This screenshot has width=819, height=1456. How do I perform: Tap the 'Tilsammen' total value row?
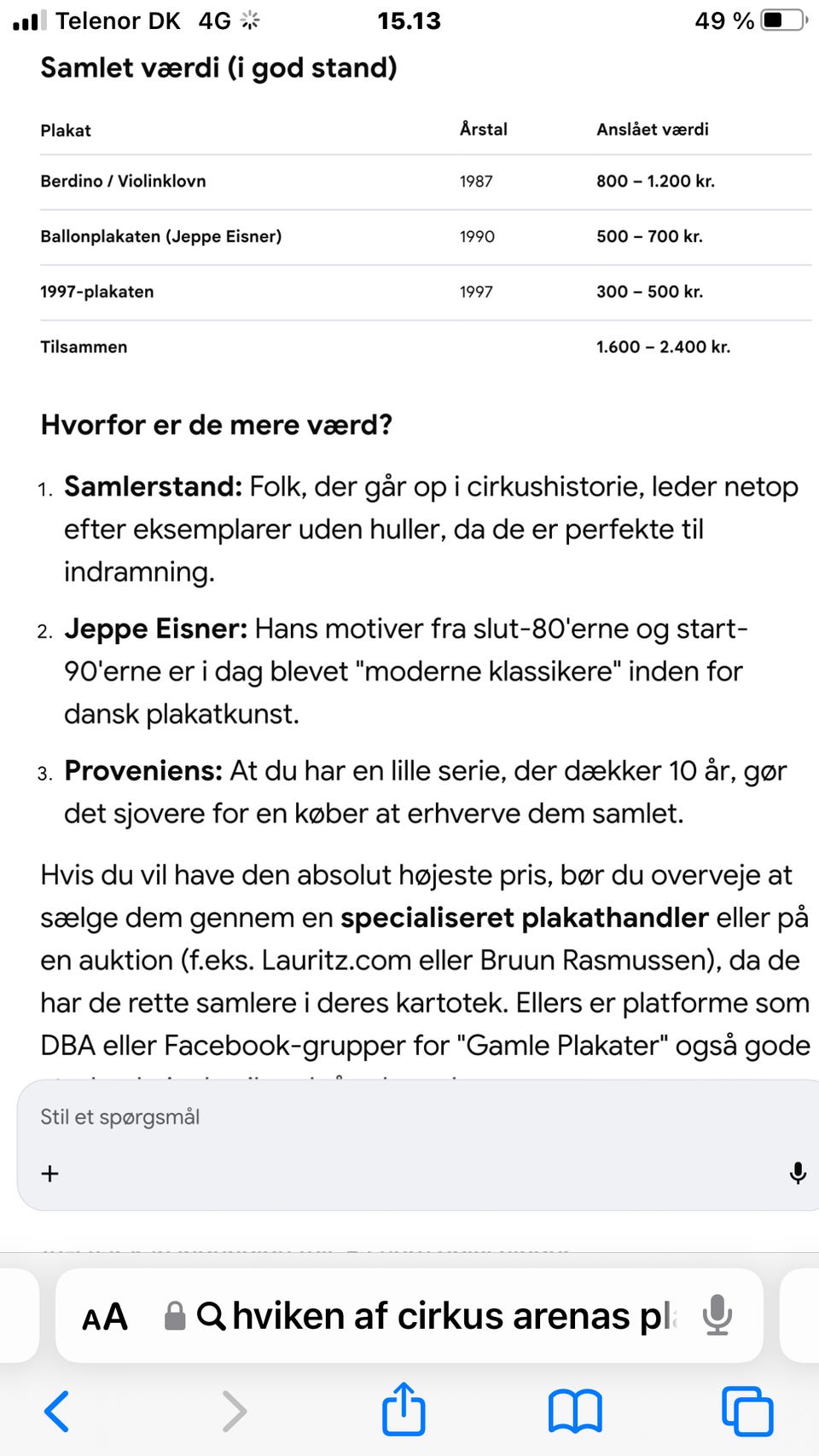point(84,346)
